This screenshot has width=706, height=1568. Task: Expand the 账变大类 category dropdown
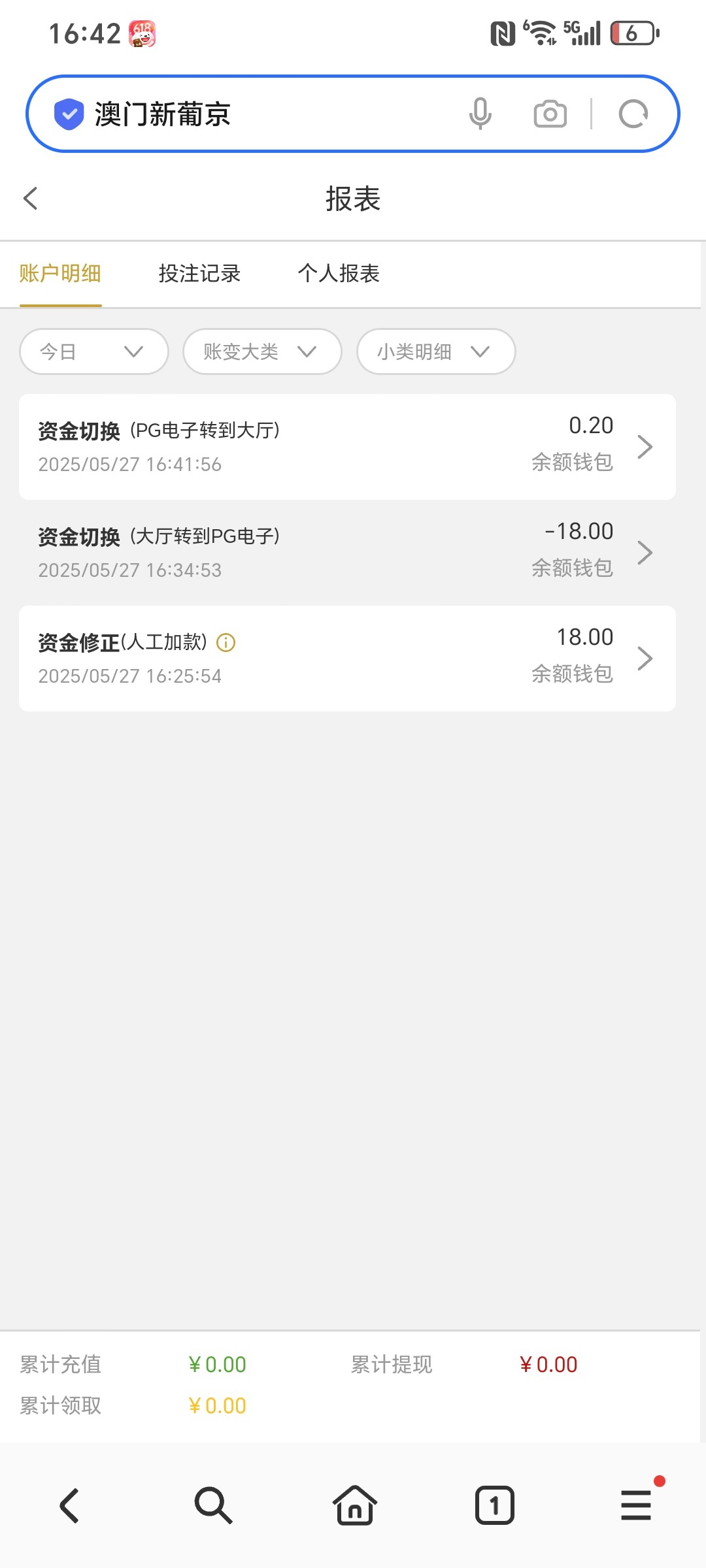click(x=261, y=351)
